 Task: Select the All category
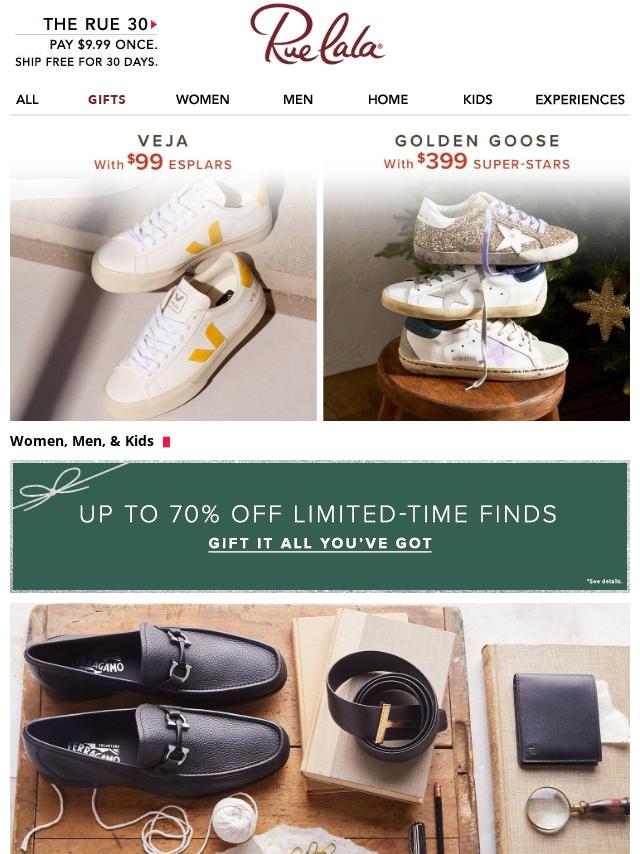[x=27, y=99]
